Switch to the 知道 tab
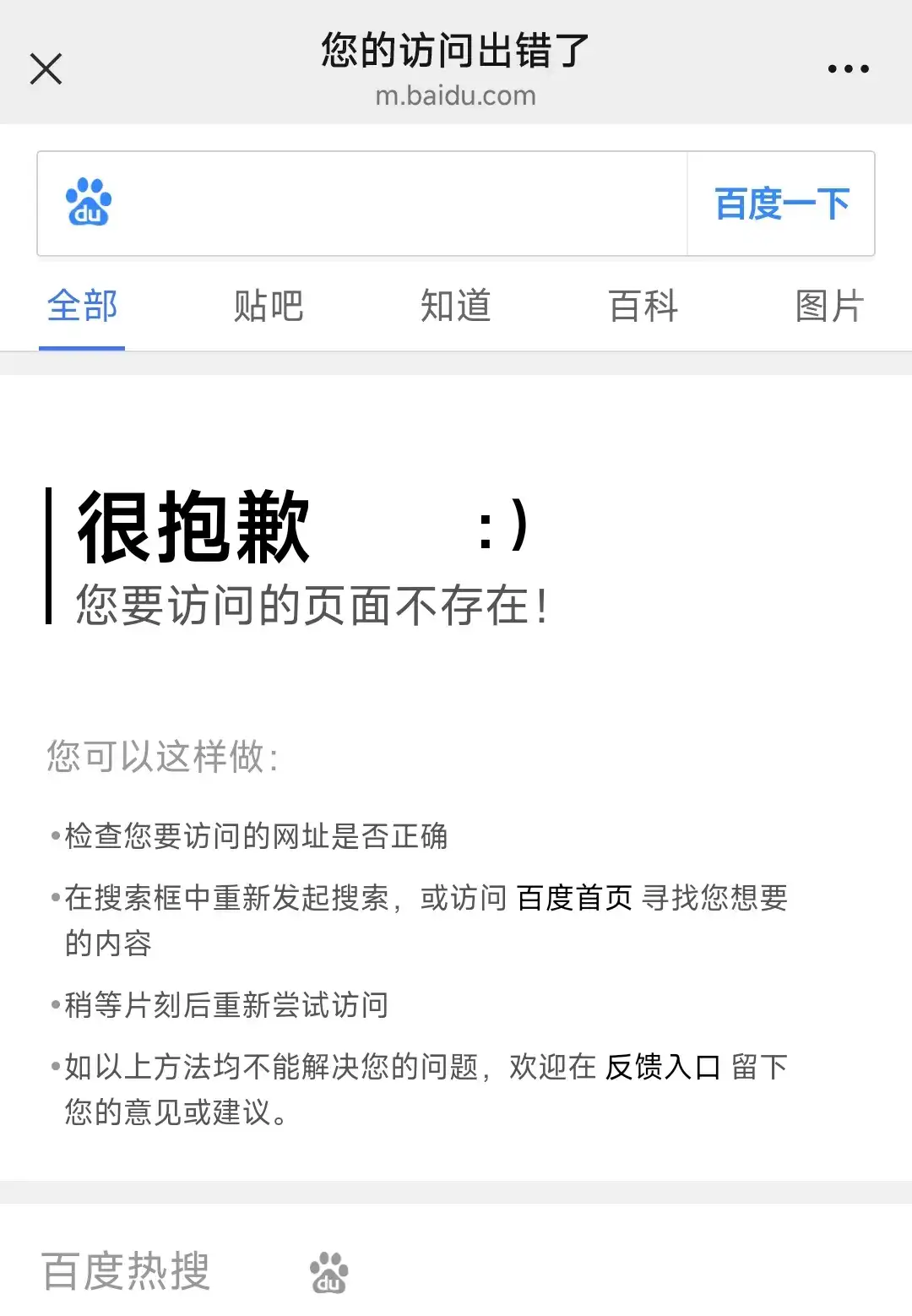Viewport: 912px width, 1316px height. click(x=456, y=307)
